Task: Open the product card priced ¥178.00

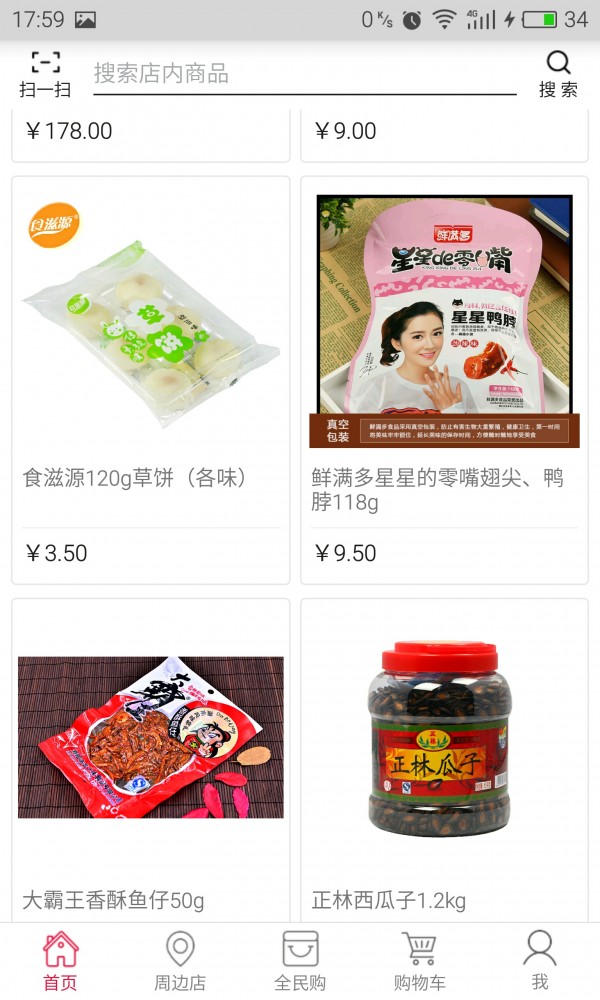Action: 150,135
